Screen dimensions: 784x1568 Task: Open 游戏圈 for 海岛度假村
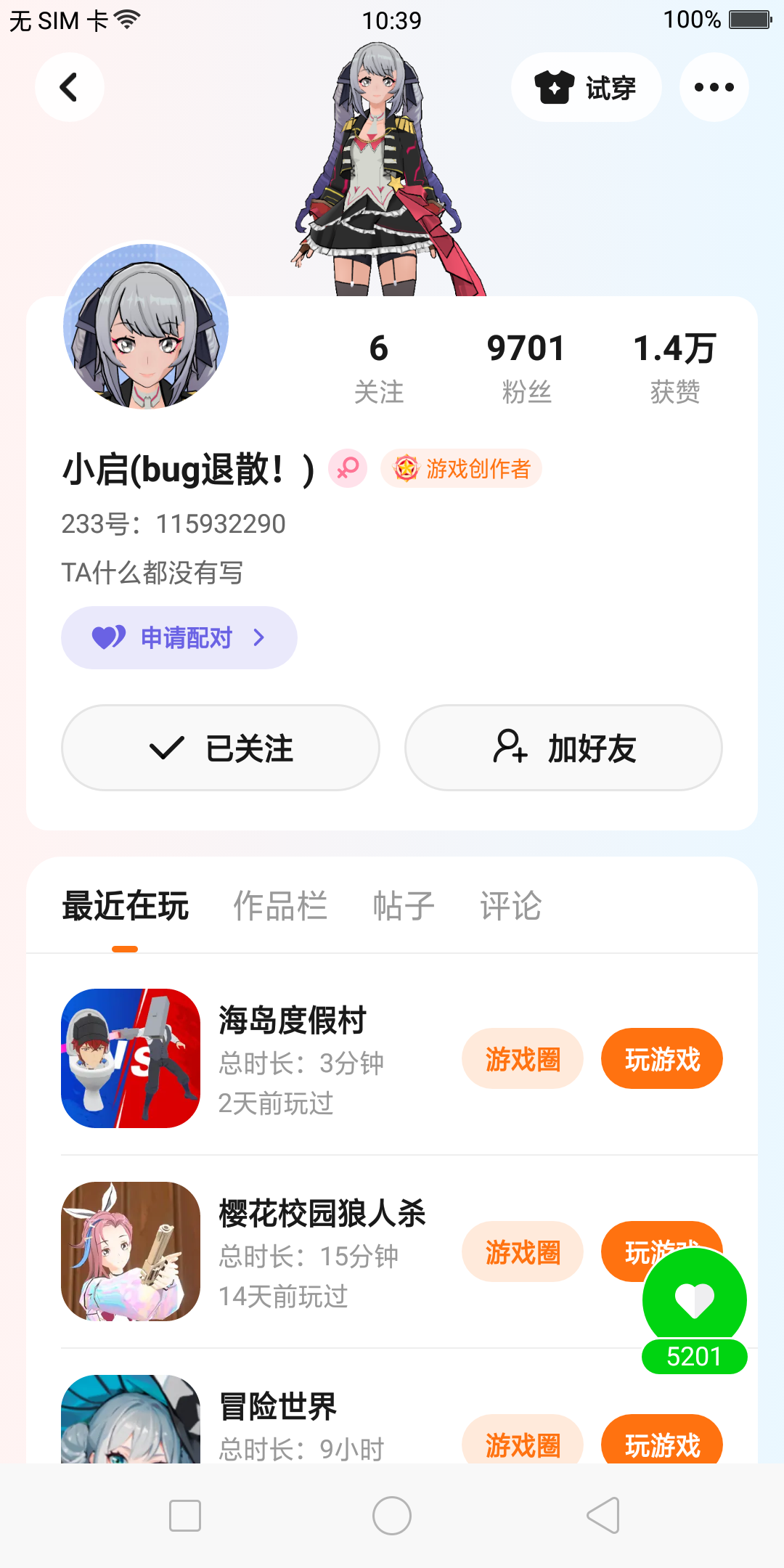pyautogui.click(x=523, y=1059)
